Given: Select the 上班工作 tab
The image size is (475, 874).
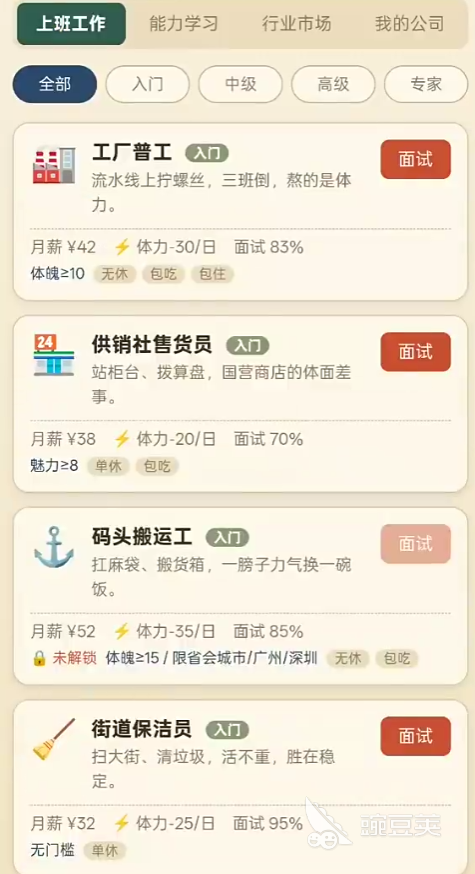Looking at the screenshot, I should [x=71, y=24].
